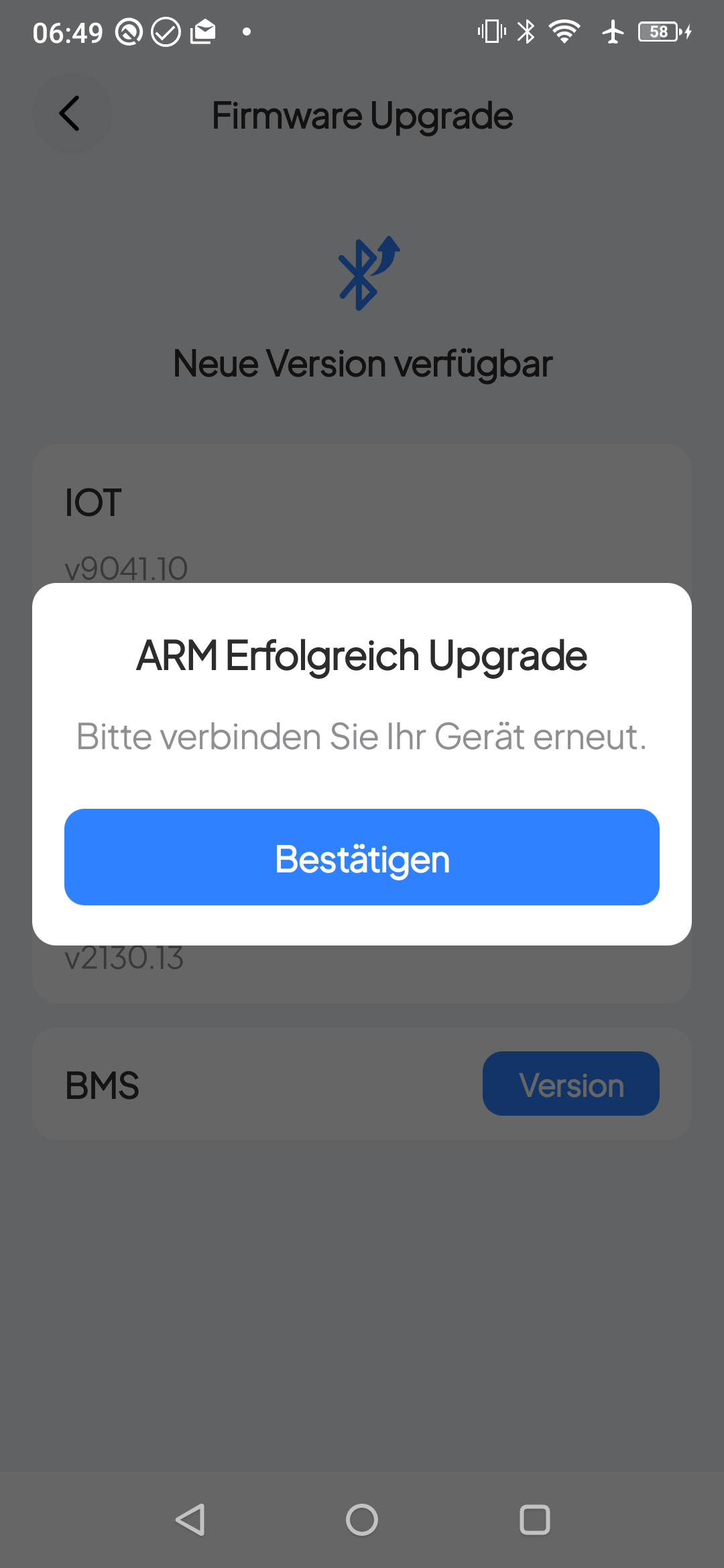Screen dimensions: 724x1568
Task: Go to the system home screen
Action: click(x=362, y=1520)
